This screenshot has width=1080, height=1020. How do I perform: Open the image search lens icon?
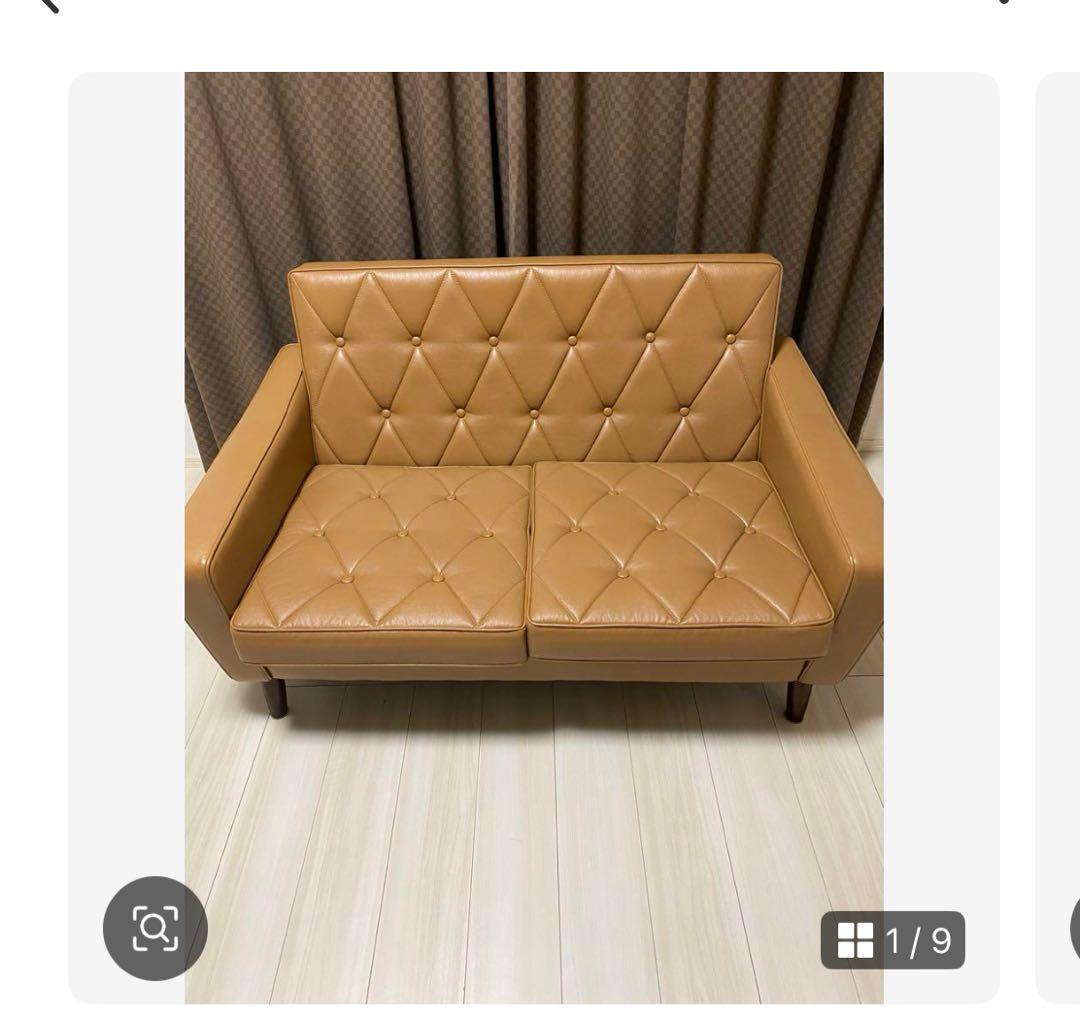click(x=155, y=929)
